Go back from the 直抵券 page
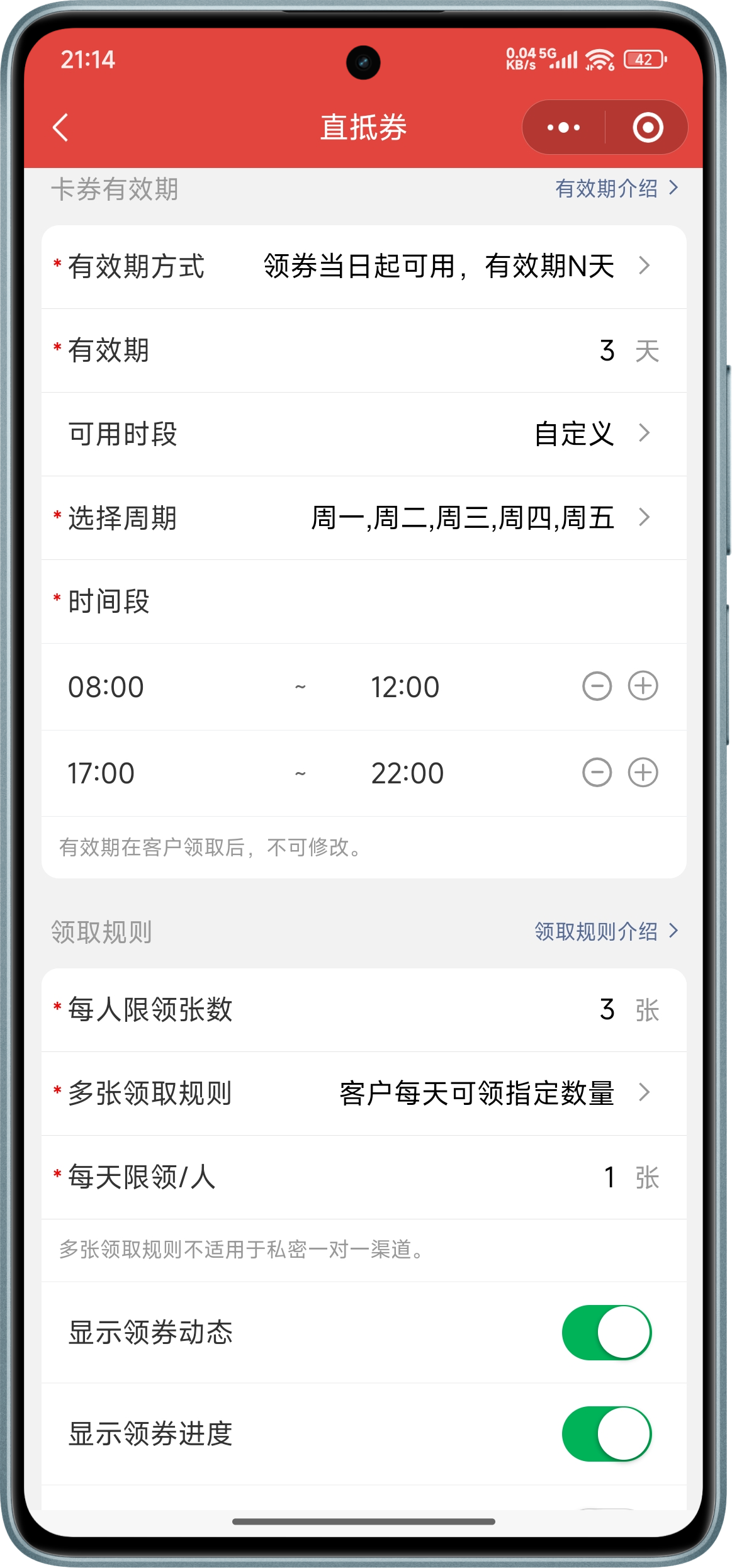Image resolution: width=732 pixels, height=1568 pixels. pyautogui.click(x=61, y=128)
